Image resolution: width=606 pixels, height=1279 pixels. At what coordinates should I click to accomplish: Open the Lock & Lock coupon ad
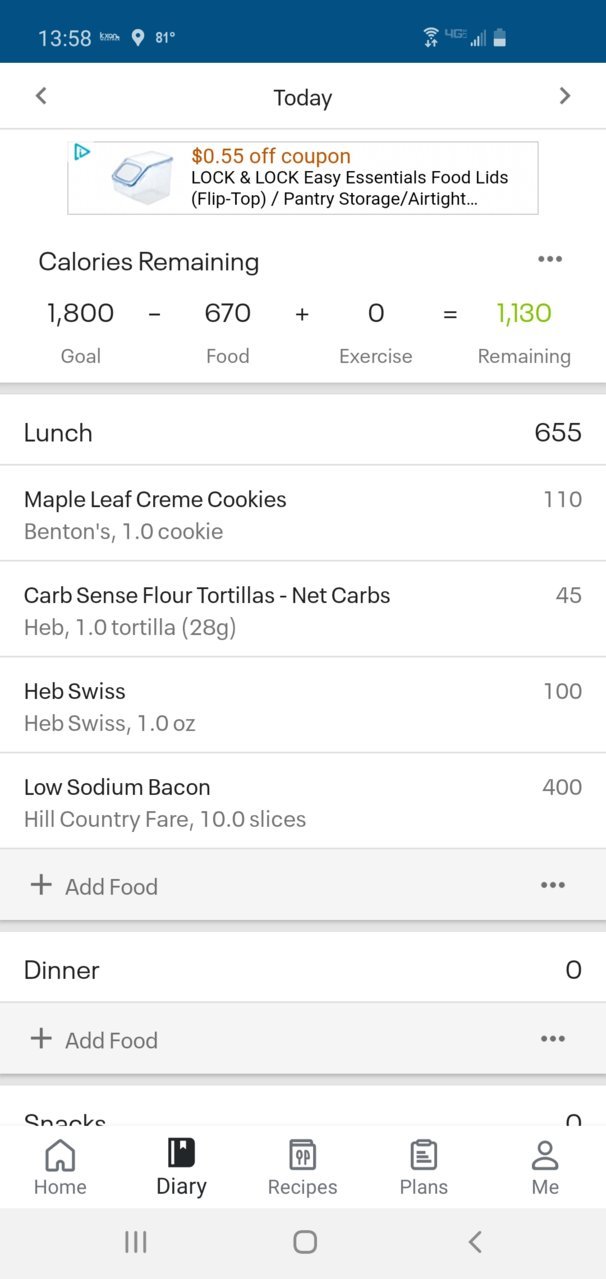(x=303, y=178)
